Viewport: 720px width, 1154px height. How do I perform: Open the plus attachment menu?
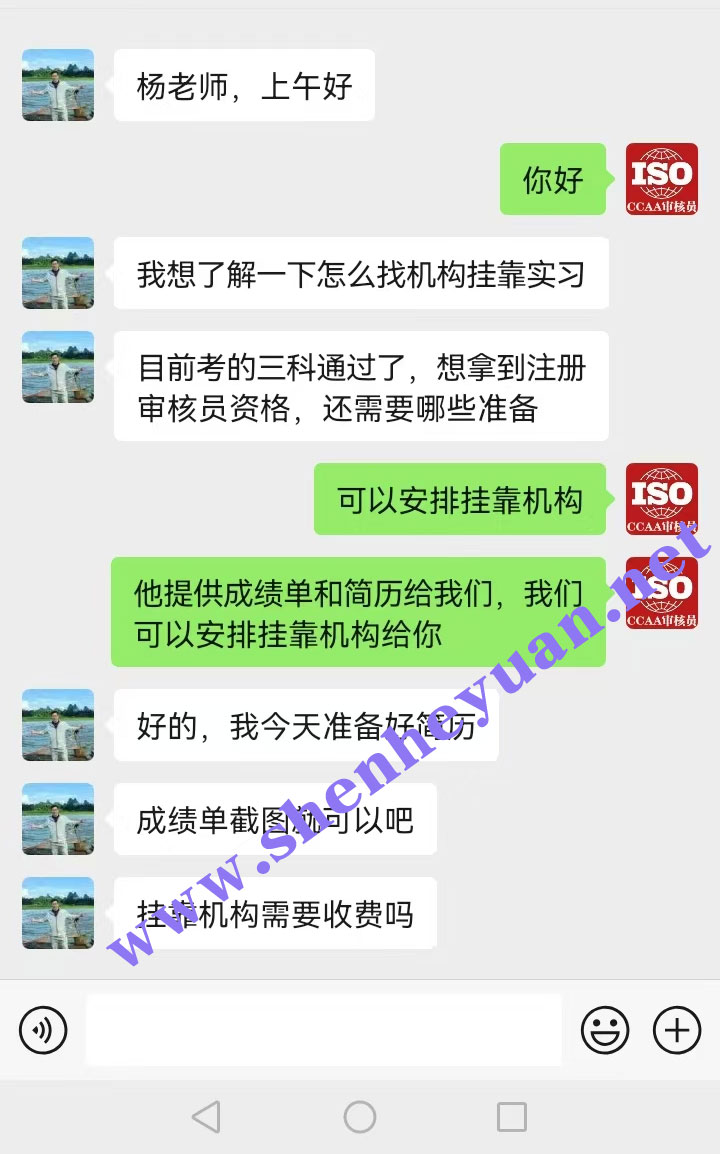[x=677, y=1030]
